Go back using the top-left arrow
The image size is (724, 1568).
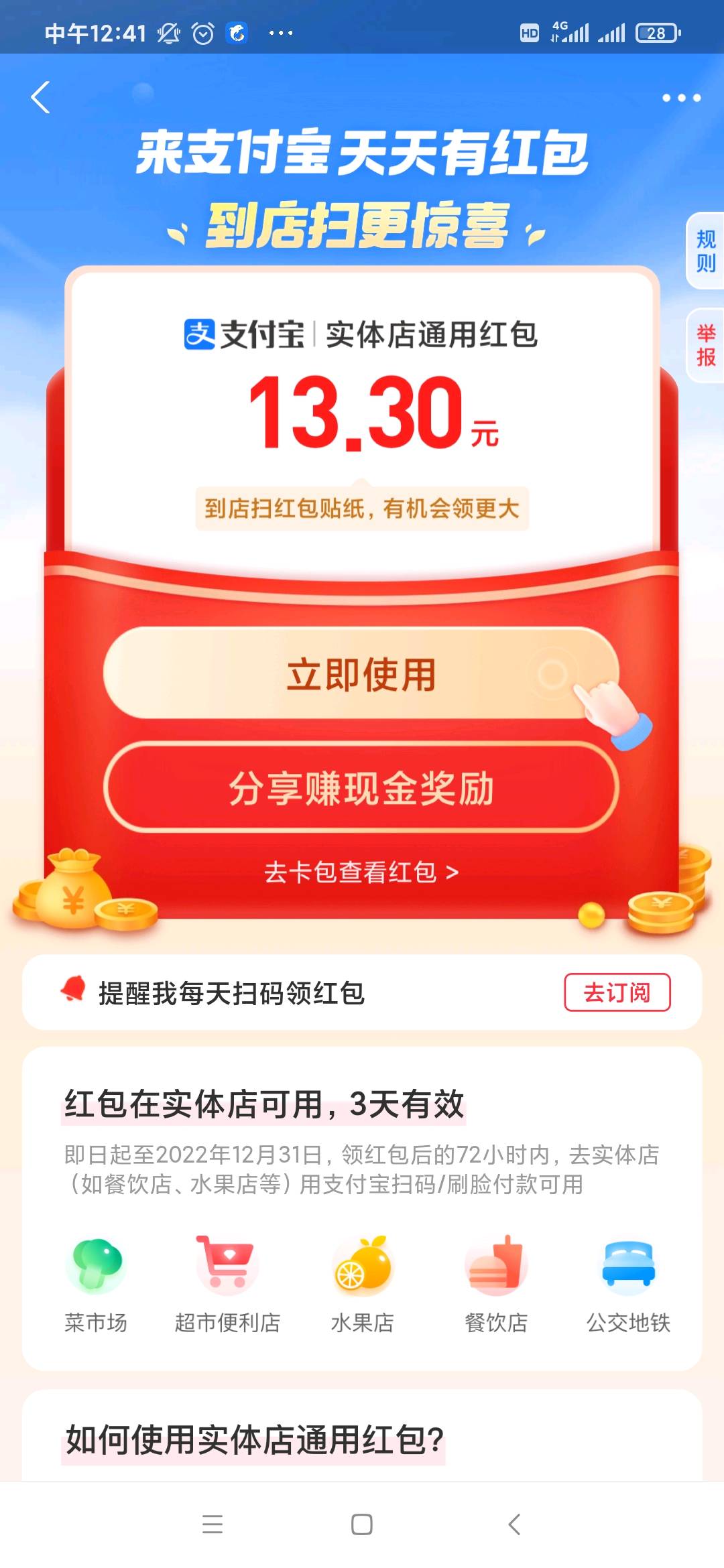click(41, 98)
